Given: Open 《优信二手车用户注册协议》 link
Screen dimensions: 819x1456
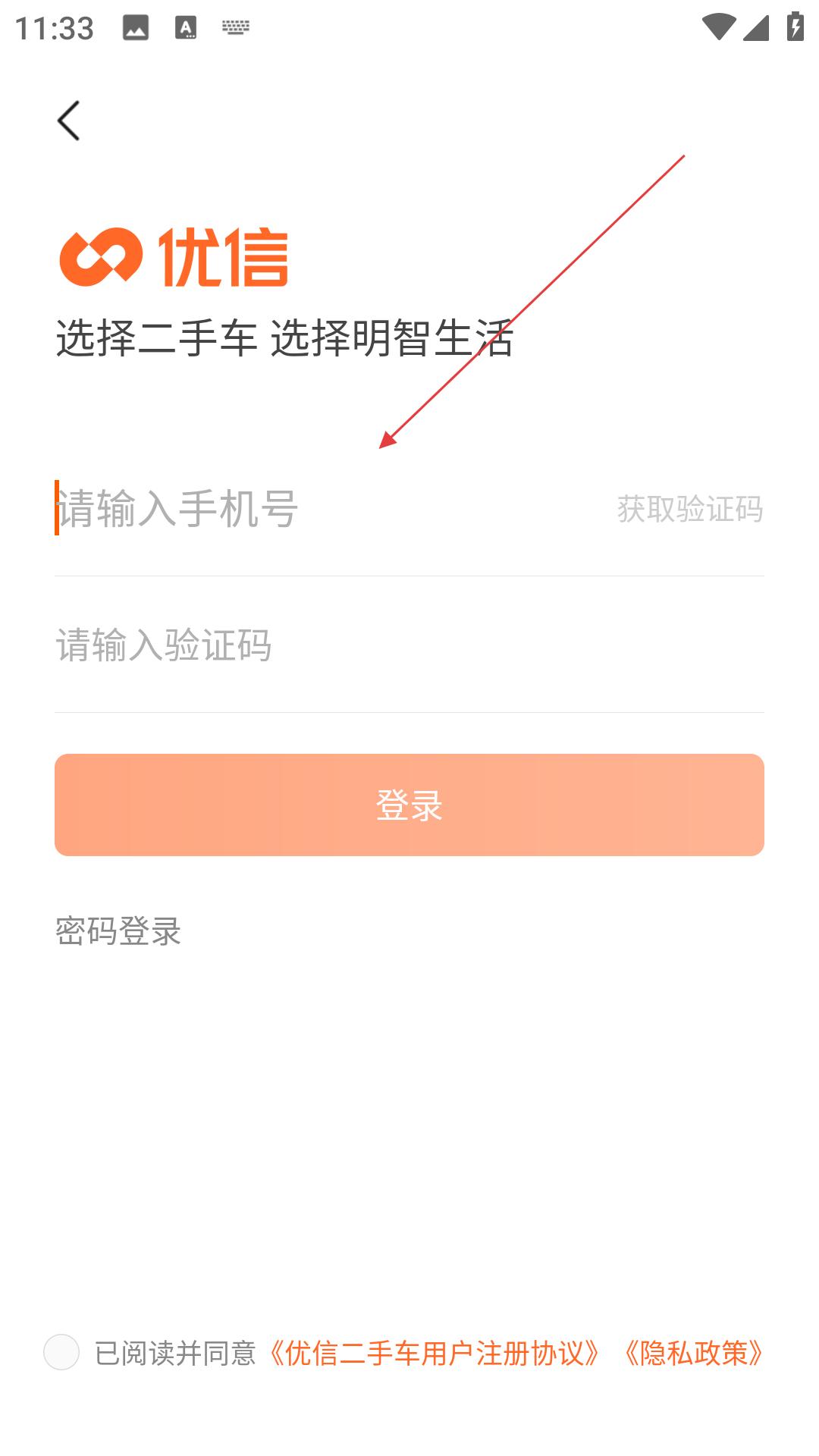Looking at the screenshot, I should click(435, 1353).
